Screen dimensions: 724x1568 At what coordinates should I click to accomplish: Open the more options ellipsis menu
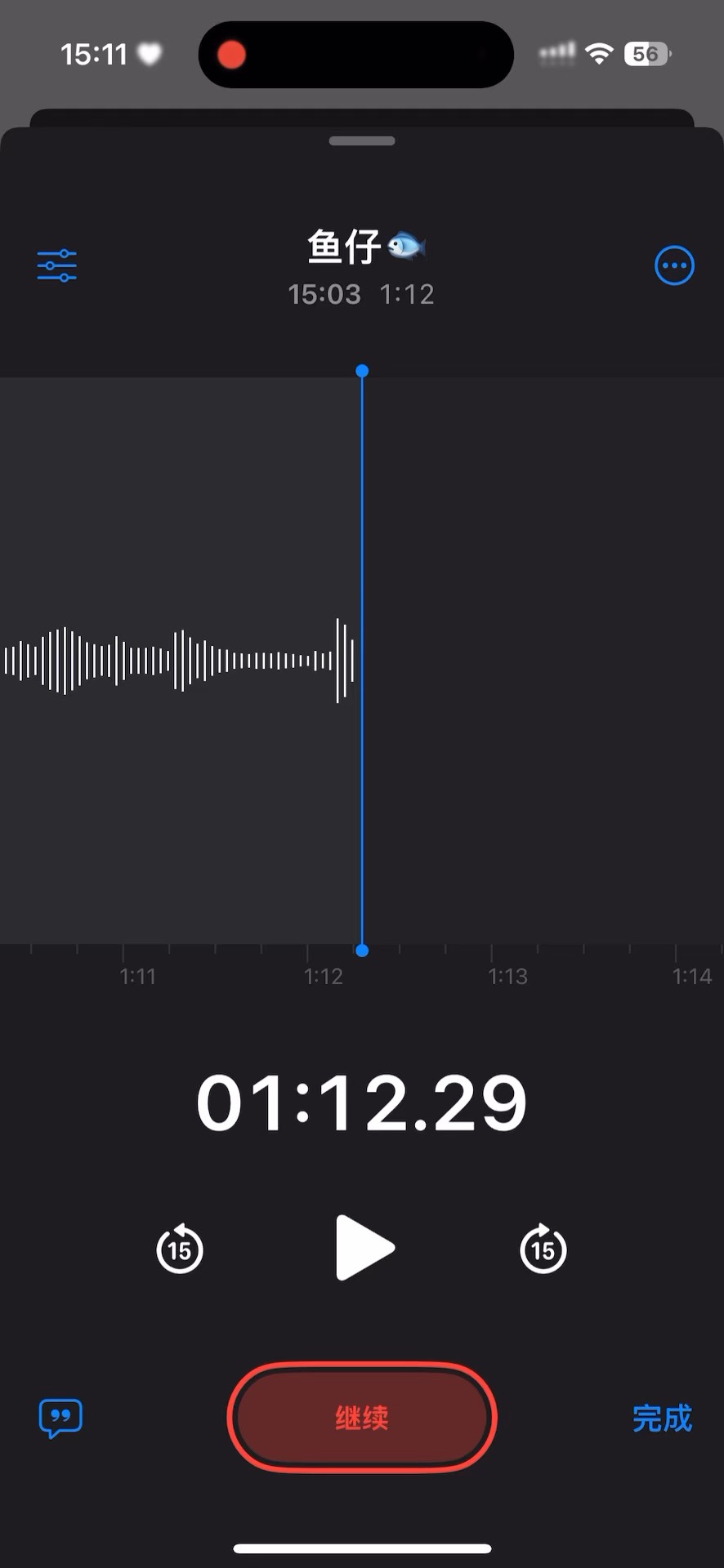[674, 266]
